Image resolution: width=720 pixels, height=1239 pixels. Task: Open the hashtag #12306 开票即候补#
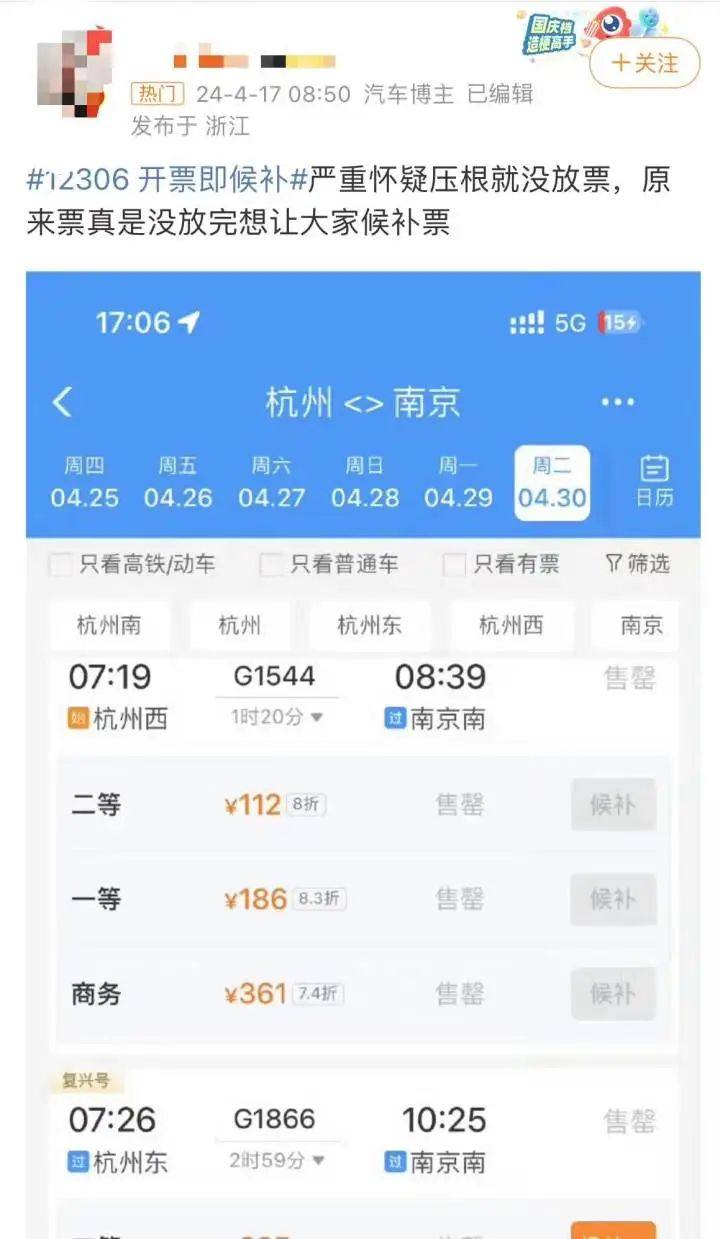[x=167, y=180]
